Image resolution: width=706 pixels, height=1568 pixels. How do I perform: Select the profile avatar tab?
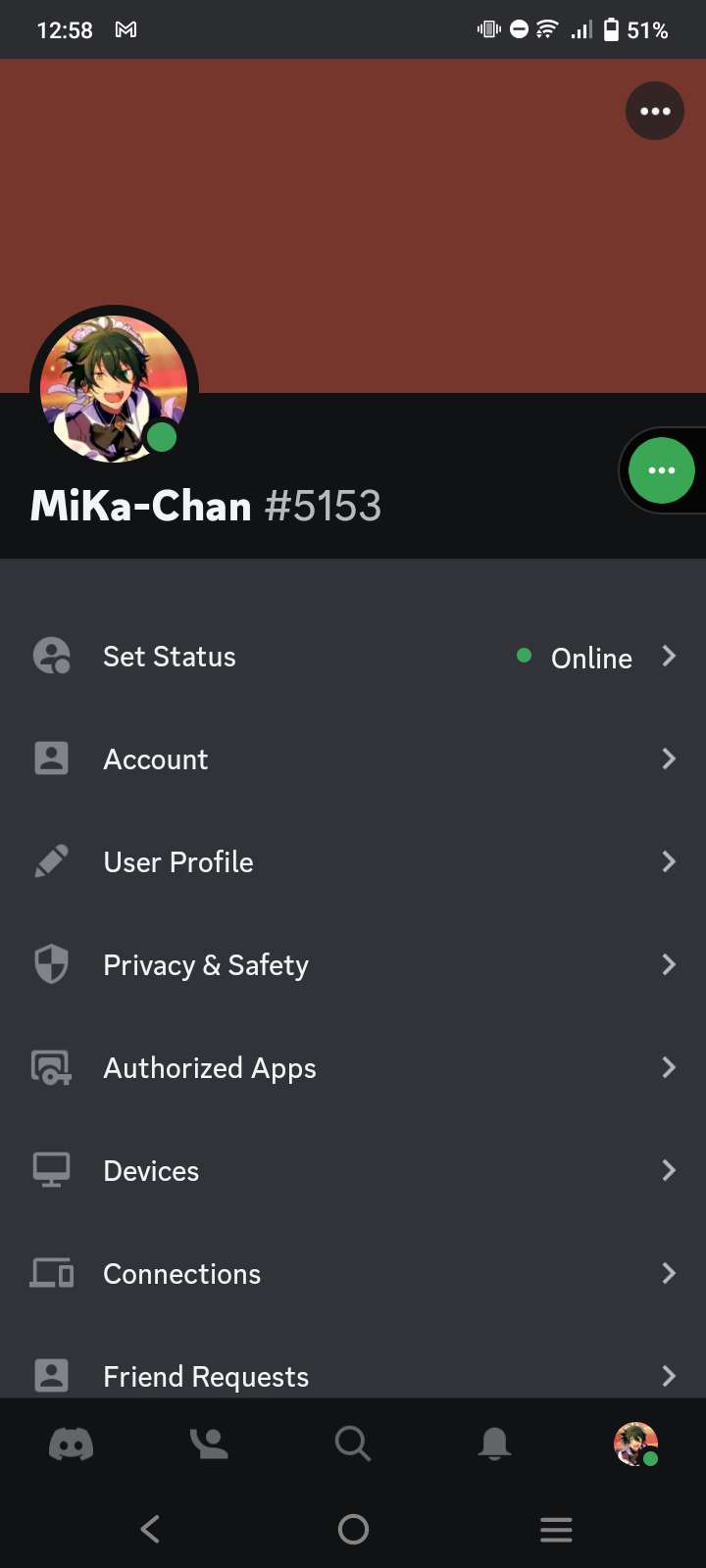[x=635, y=1444]
